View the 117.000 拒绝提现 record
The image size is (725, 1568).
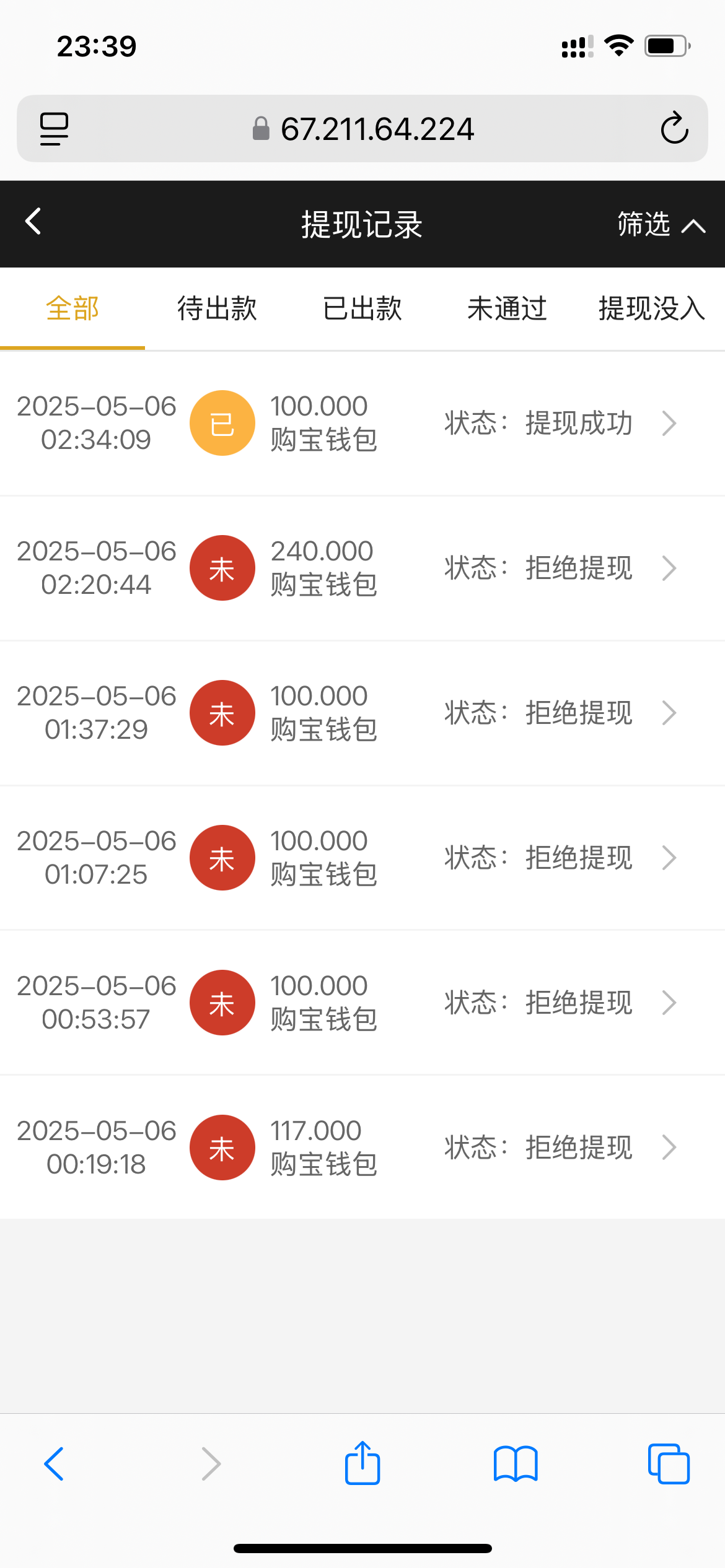tap(362, 1148)
